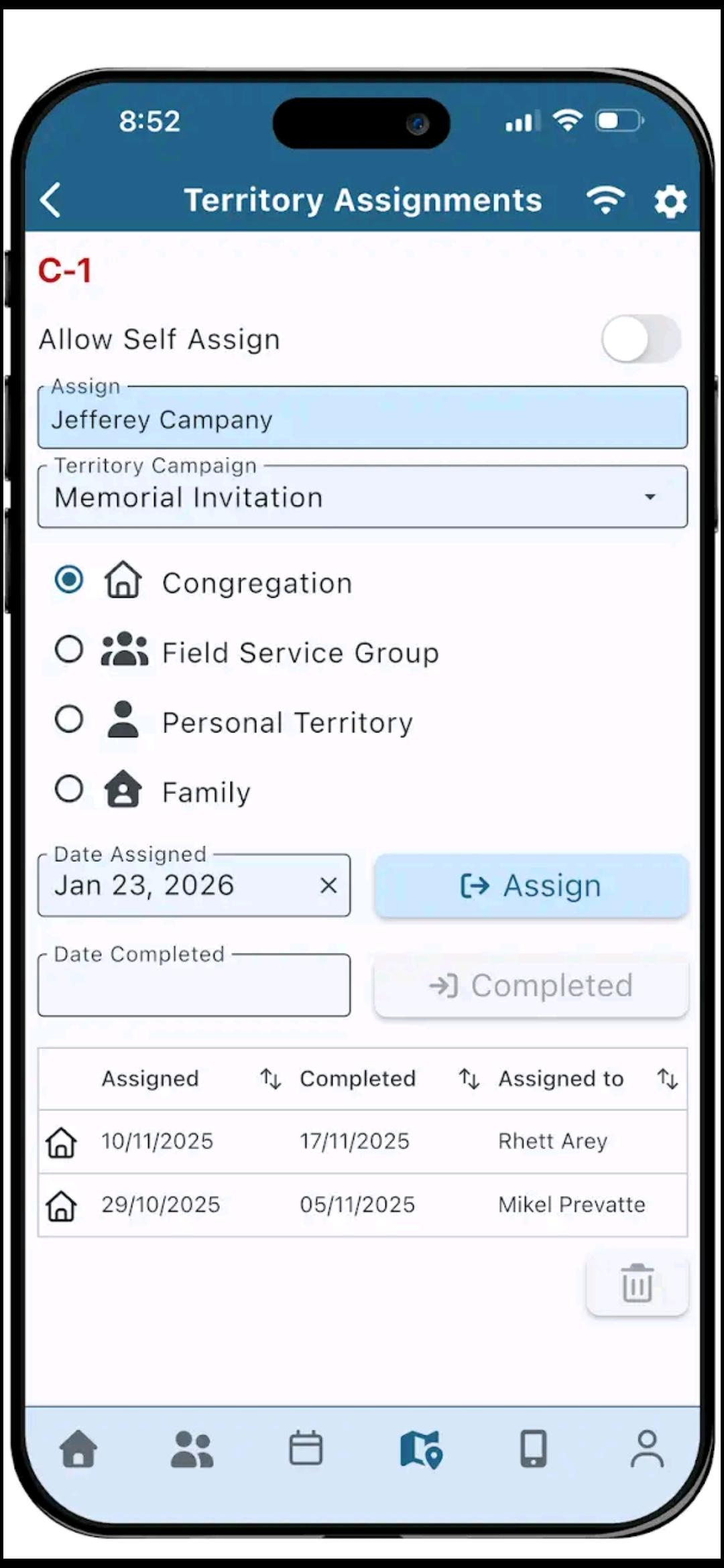Switch to the calendar tab
Screen dimensions: 724x1568
tap(306, 1449)
